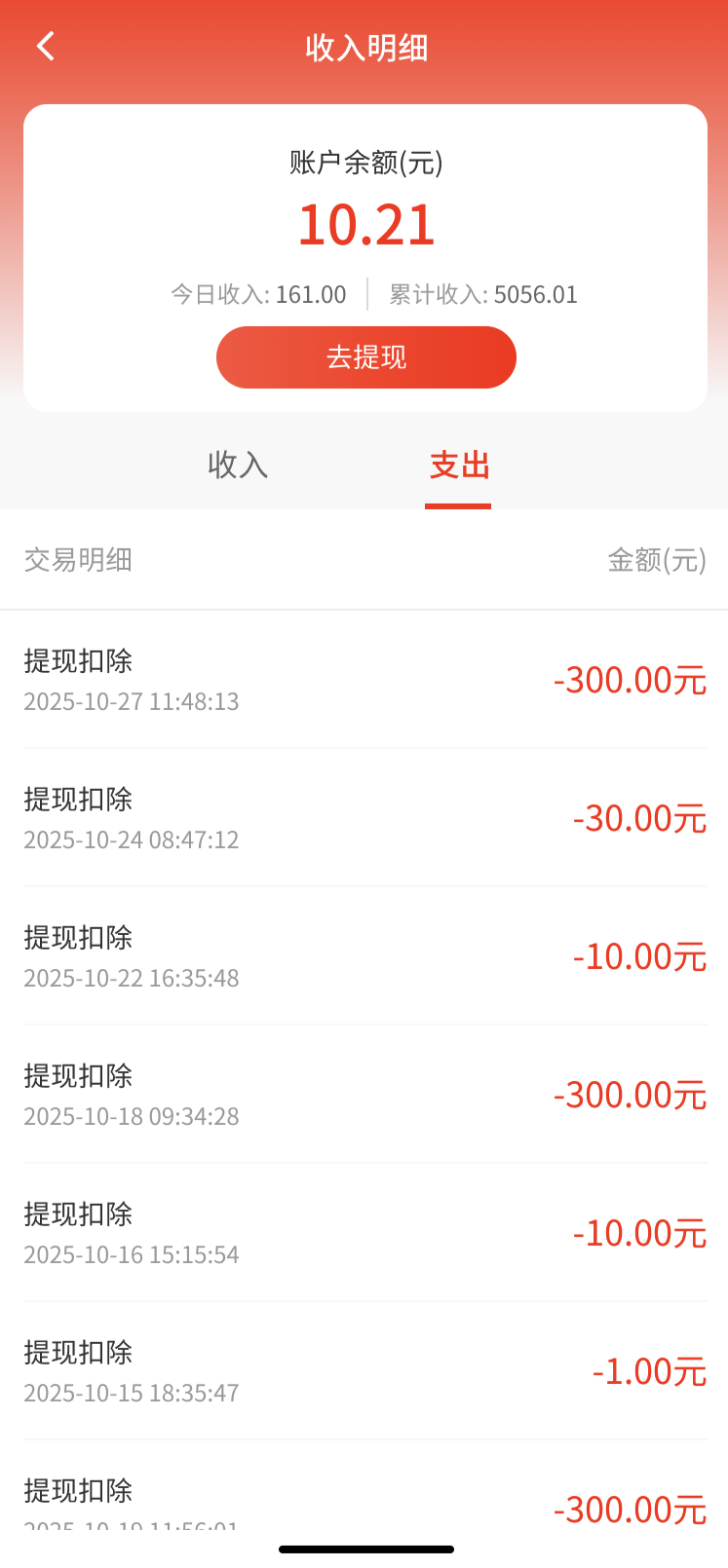Tap the 去提现 withdraw button

click(365, 357)
